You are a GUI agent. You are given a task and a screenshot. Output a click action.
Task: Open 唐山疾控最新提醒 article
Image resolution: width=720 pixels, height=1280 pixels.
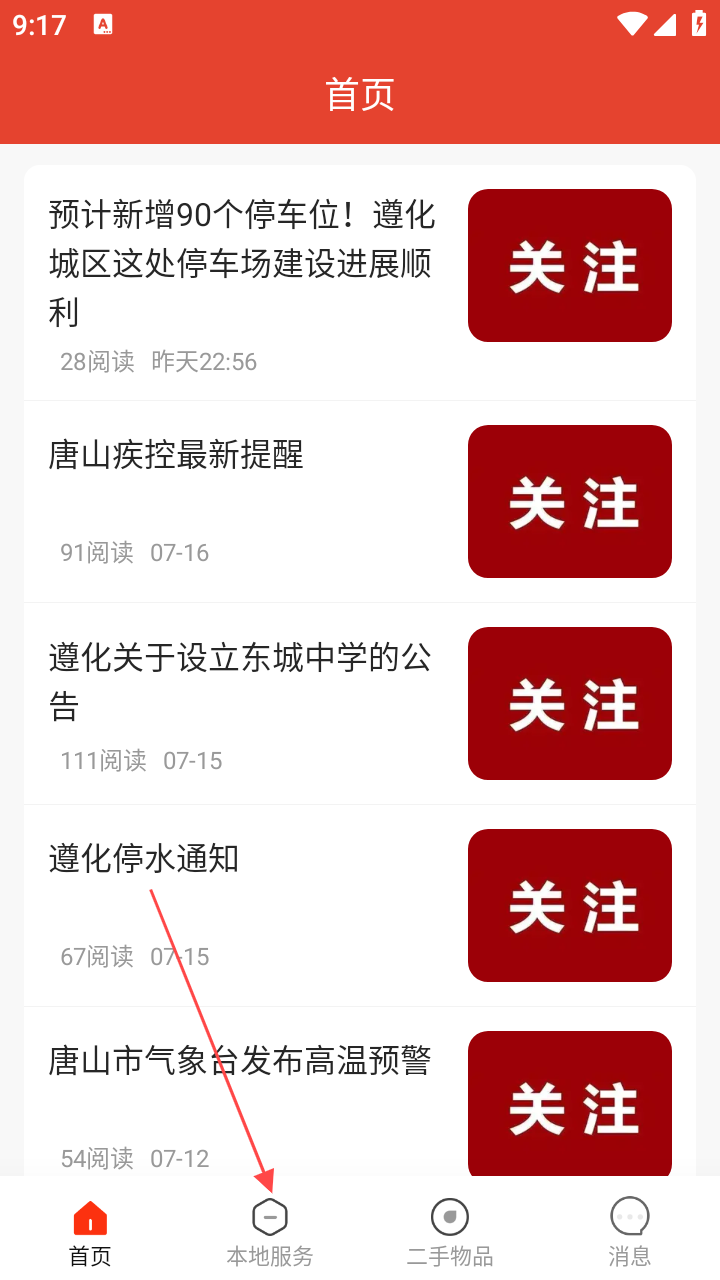point(176,456)
